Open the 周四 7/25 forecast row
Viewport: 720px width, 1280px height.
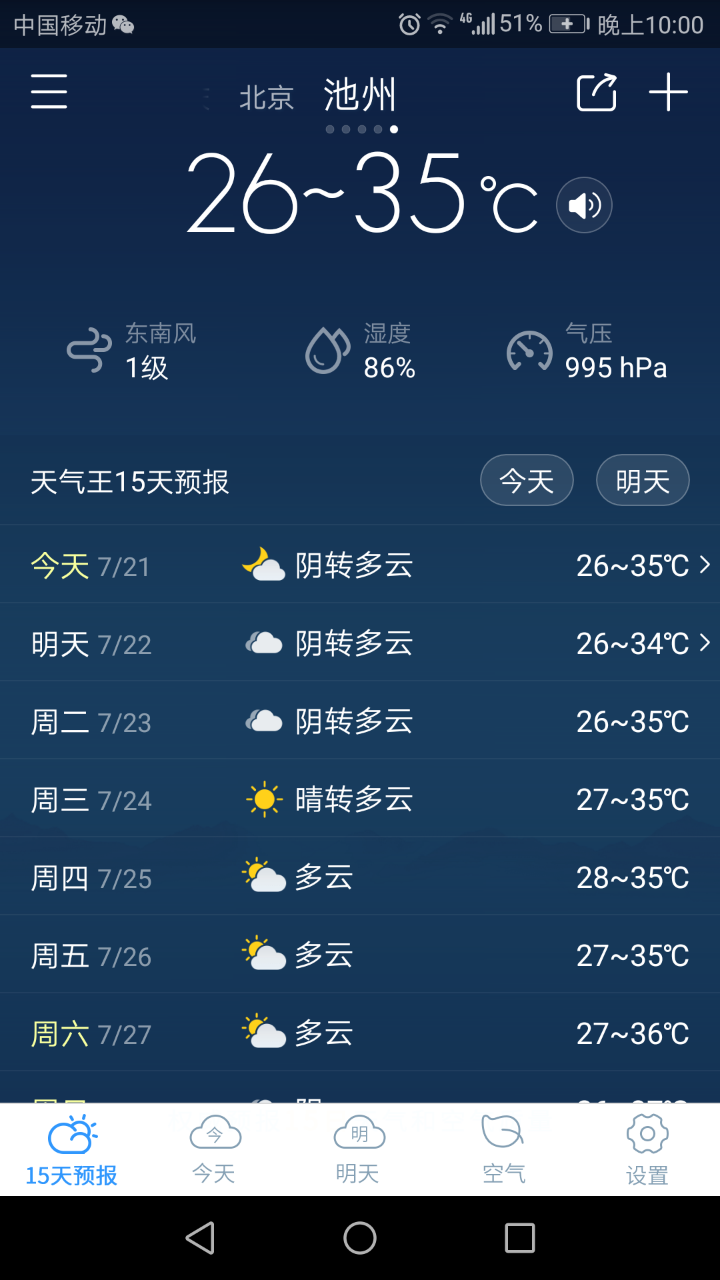click(360, 878)
